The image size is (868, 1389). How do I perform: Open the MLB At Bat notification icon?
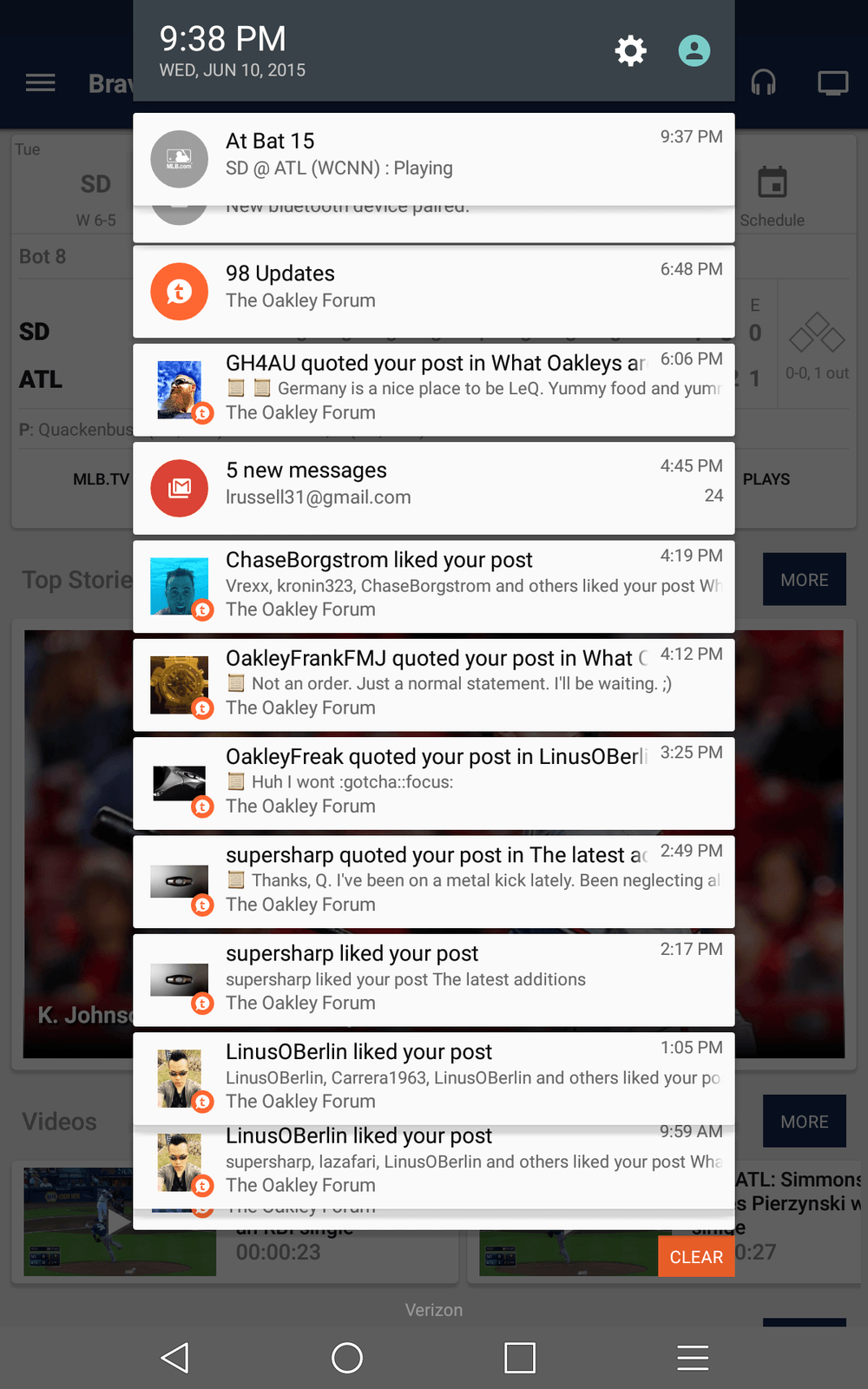pyautogui.click(x=180, y=160)
